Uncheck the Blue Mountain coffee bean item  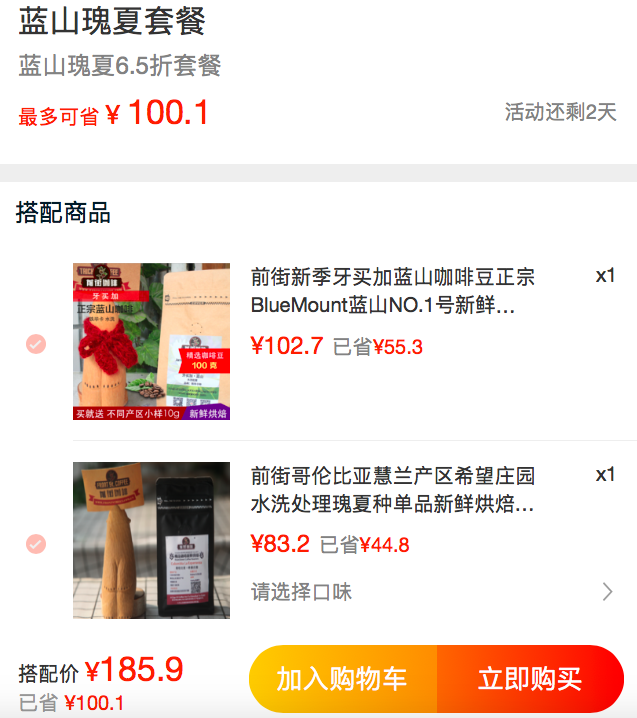(x=35, y=344)
